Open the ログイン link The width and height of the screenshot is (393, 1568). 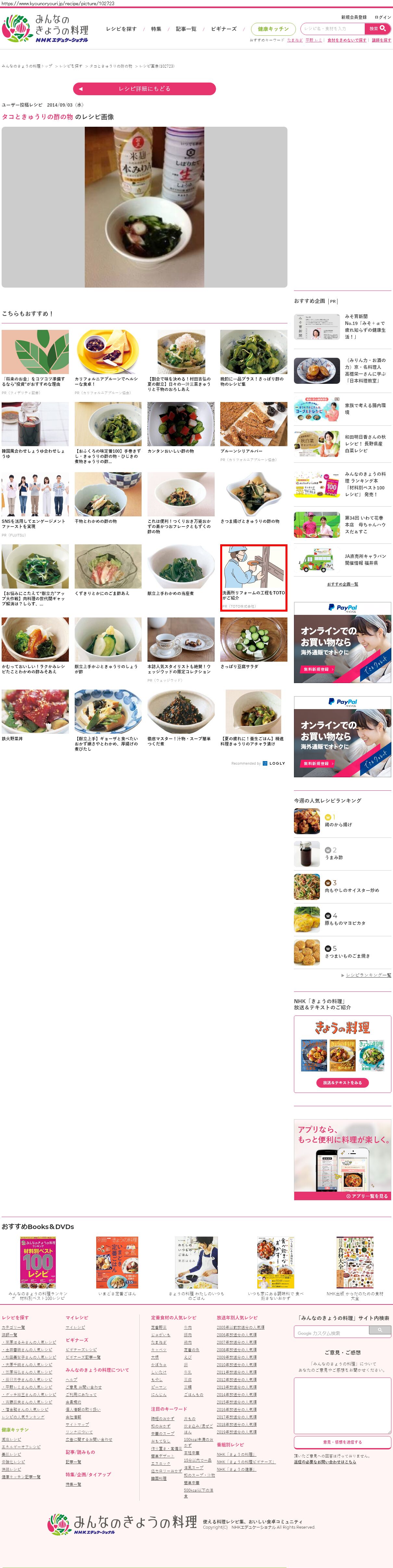383,17
